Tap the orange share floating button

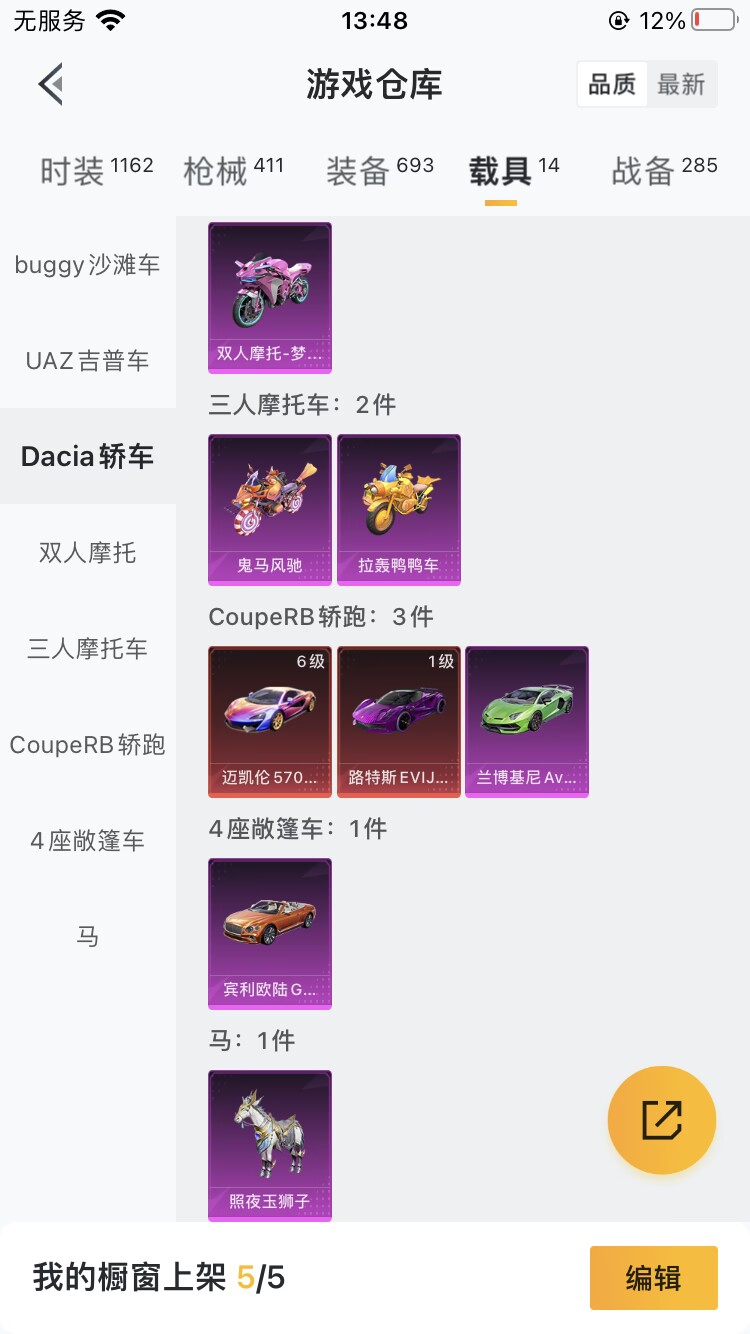tap(662, 1120)
